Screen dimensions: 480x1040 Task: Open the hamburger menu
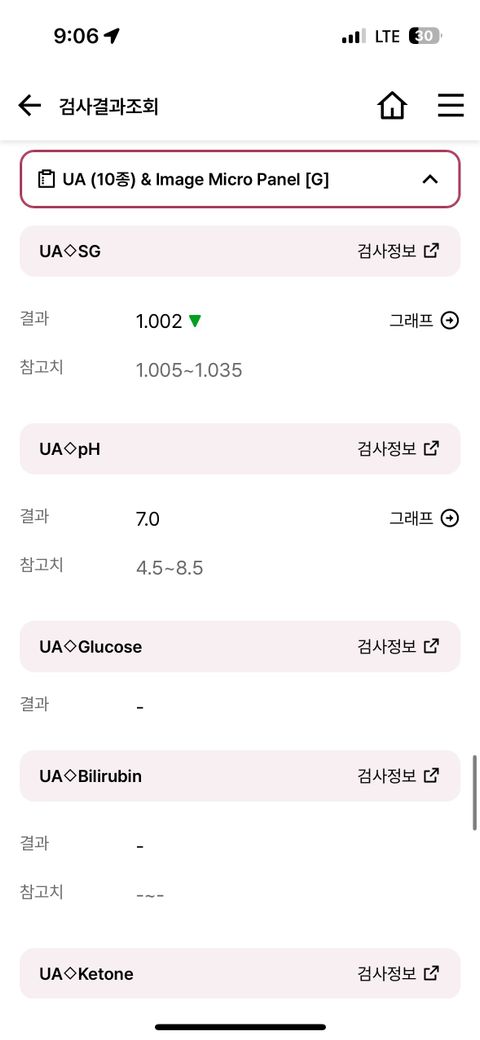click(x=451, y=105)
